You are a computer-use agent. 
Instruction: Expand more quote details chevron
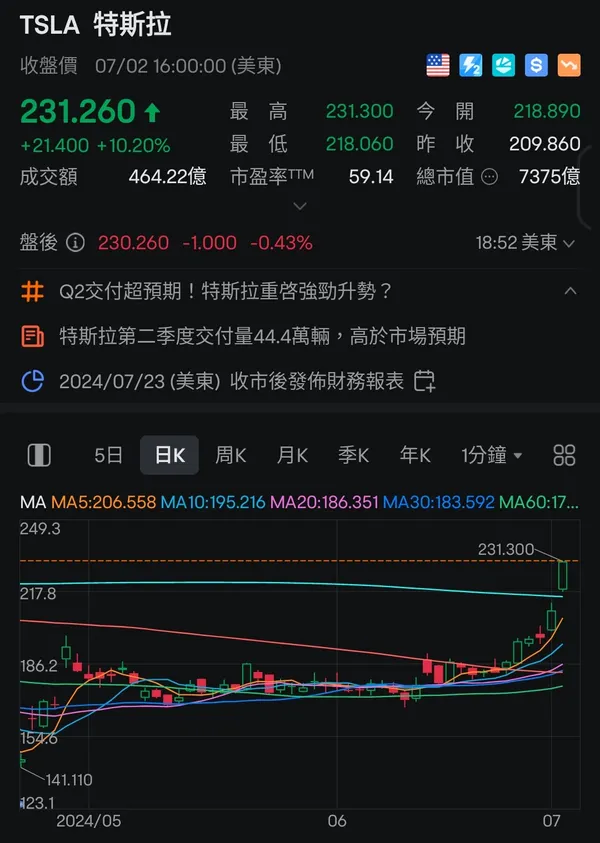(x=298, y=206)
